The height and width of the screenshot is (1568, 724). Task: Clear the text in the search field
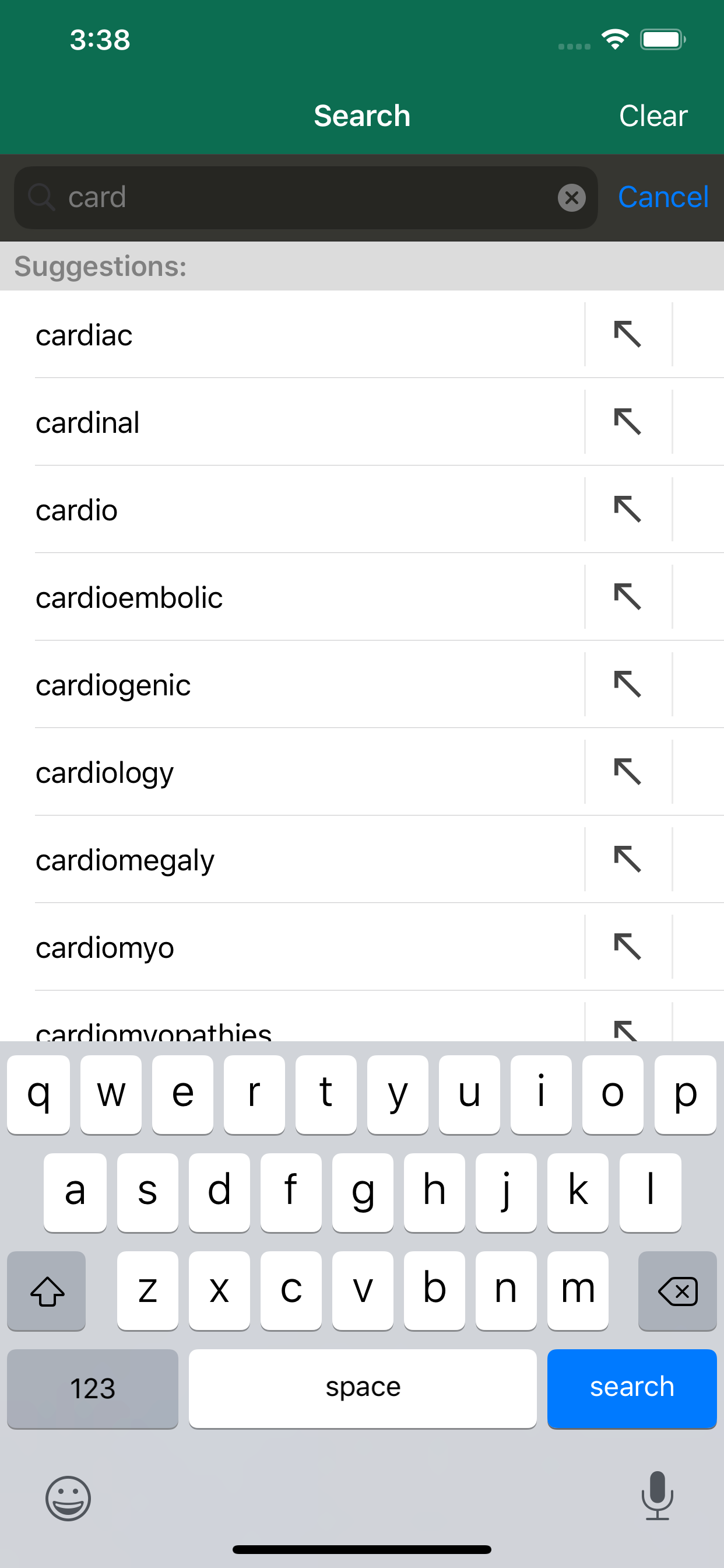(571, 198)
